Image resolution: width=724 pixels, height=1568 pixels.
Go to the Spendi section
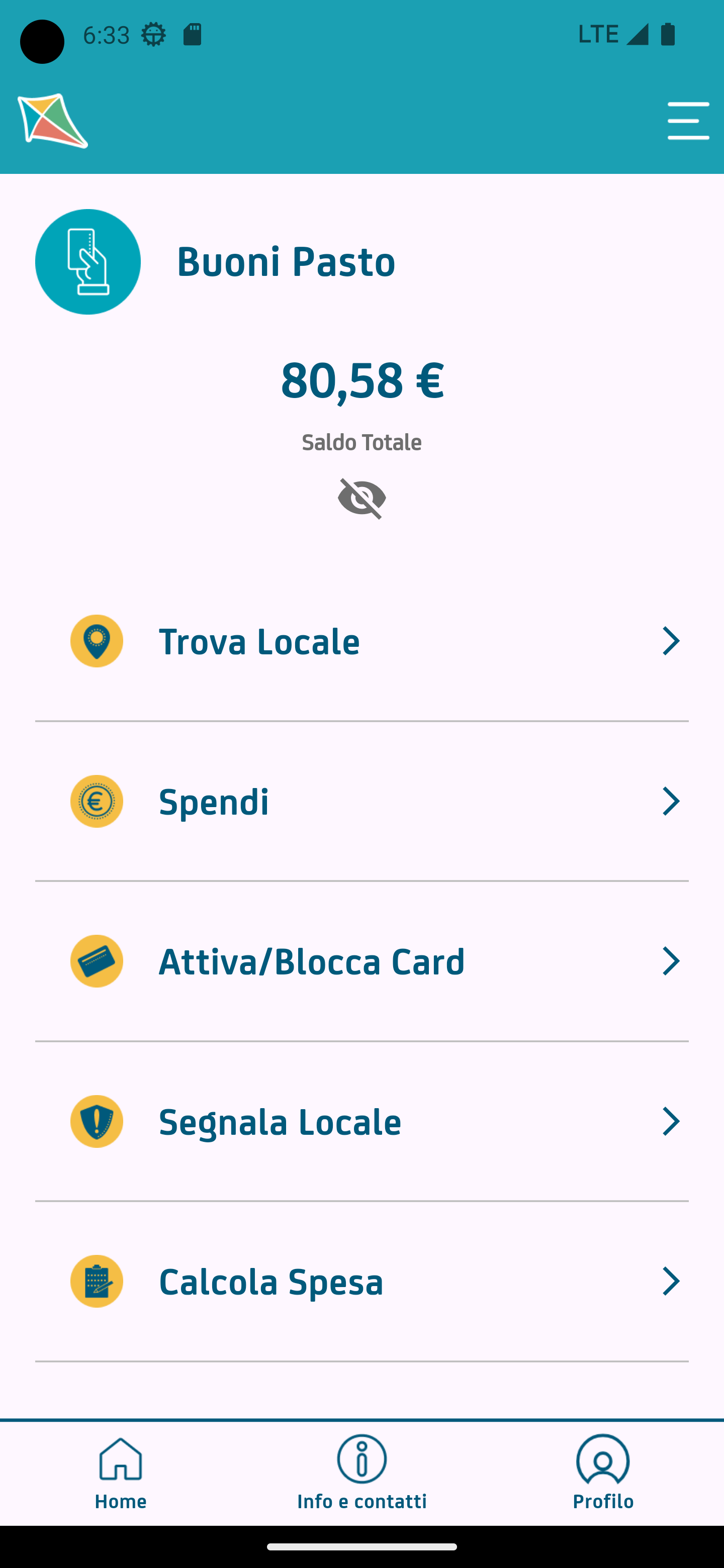point(361,801)
